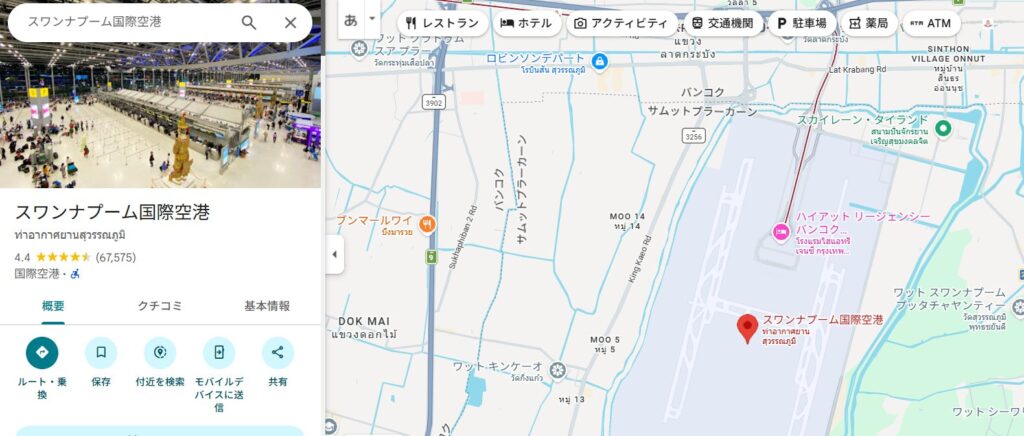Filter the map by レストラン

point(443,23)
